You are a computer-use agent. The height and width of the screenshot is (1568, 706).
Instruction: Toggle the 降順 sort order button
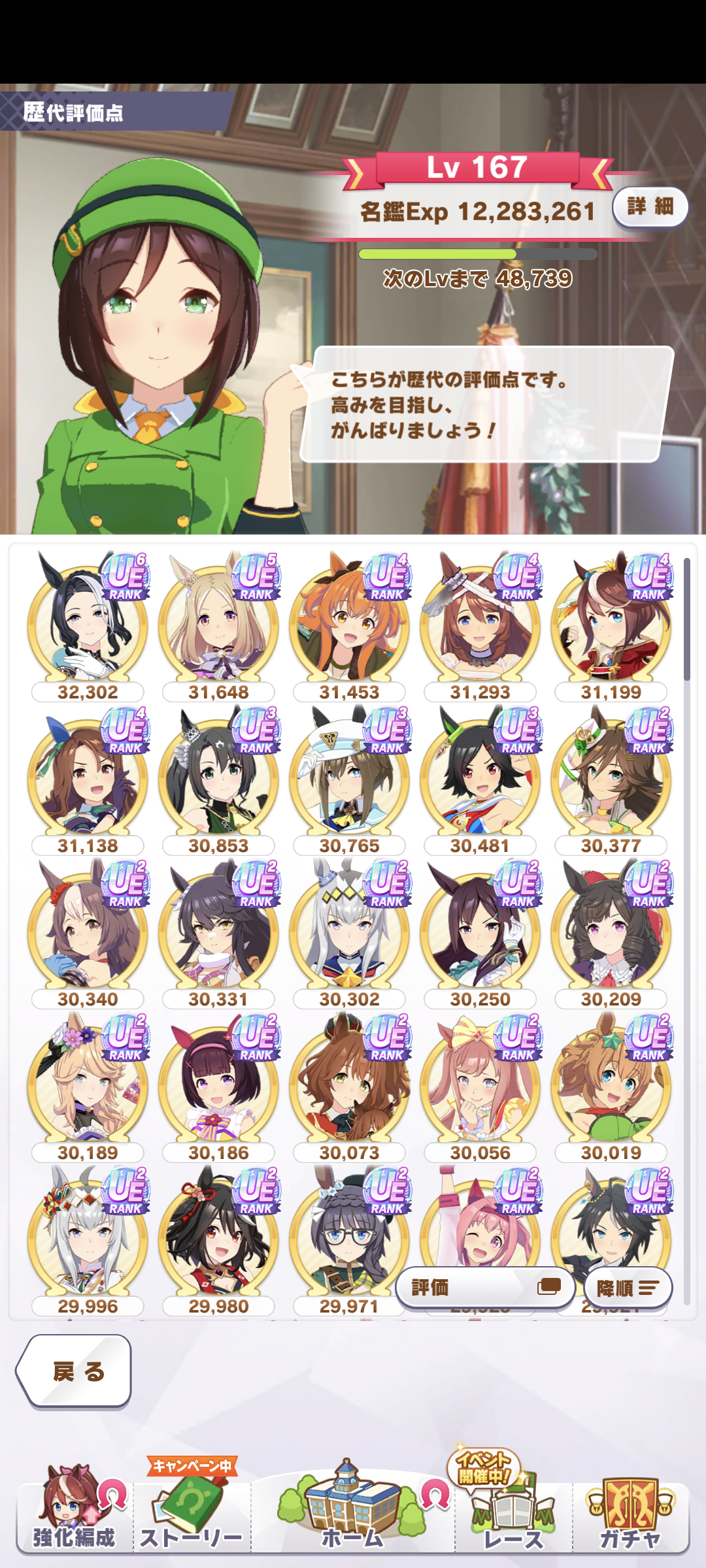pos(628,1287)
